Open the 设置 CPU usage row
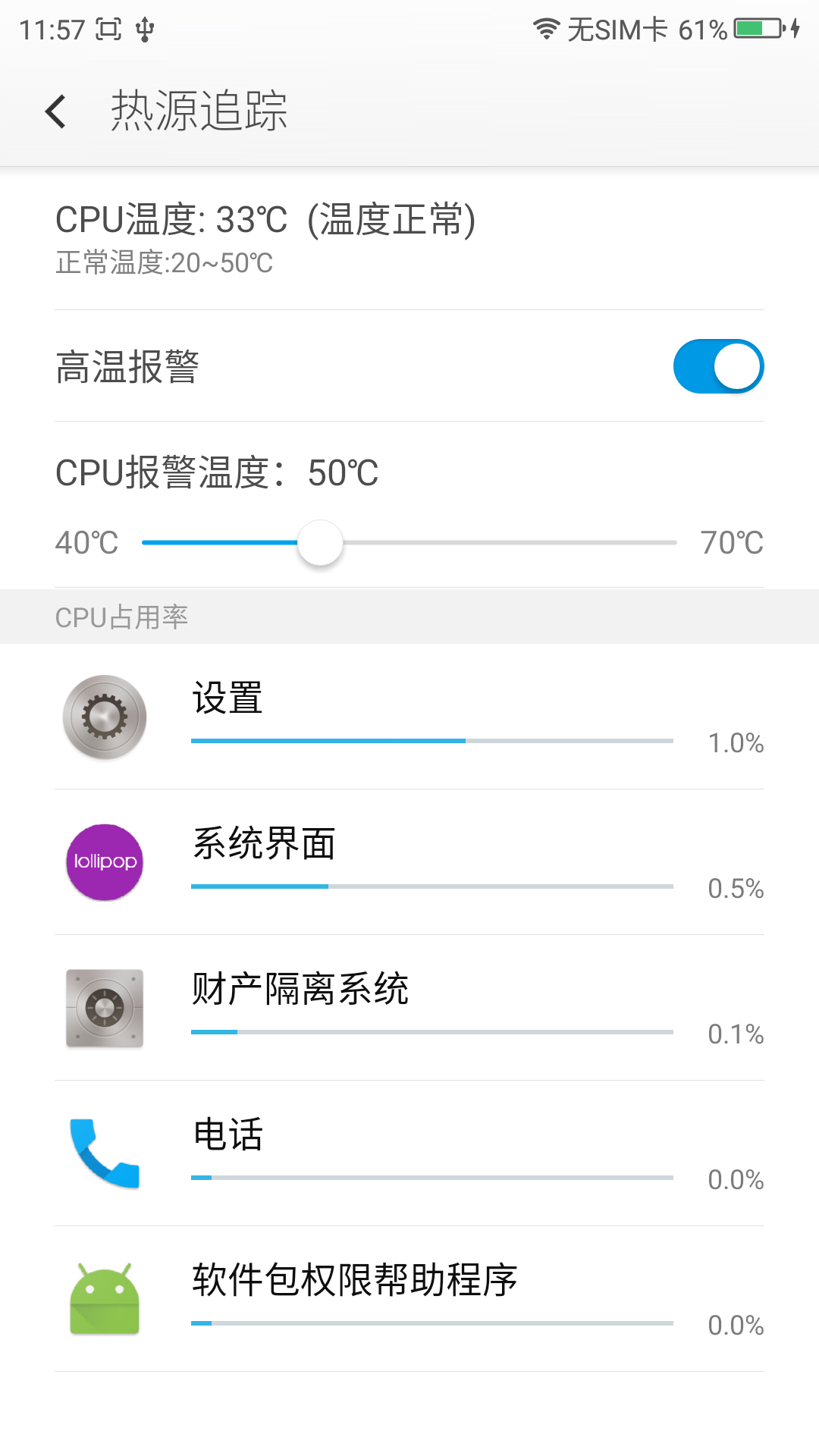This screenshot has height=1456, width=819. 409,717
